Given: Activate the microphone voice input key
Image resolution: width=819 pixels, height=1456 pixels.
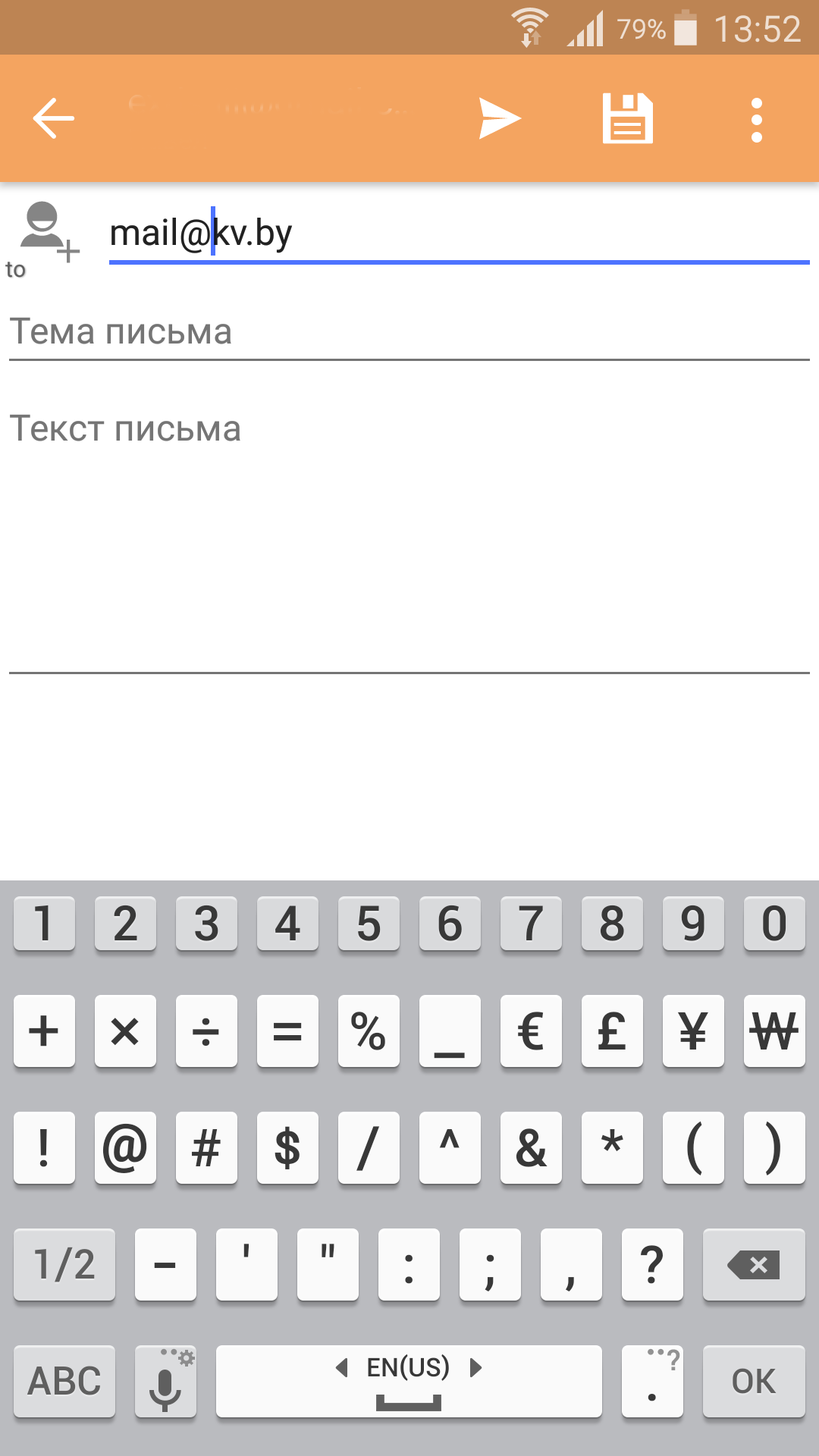Looking at the screenshot, I should click(165, 1381).
